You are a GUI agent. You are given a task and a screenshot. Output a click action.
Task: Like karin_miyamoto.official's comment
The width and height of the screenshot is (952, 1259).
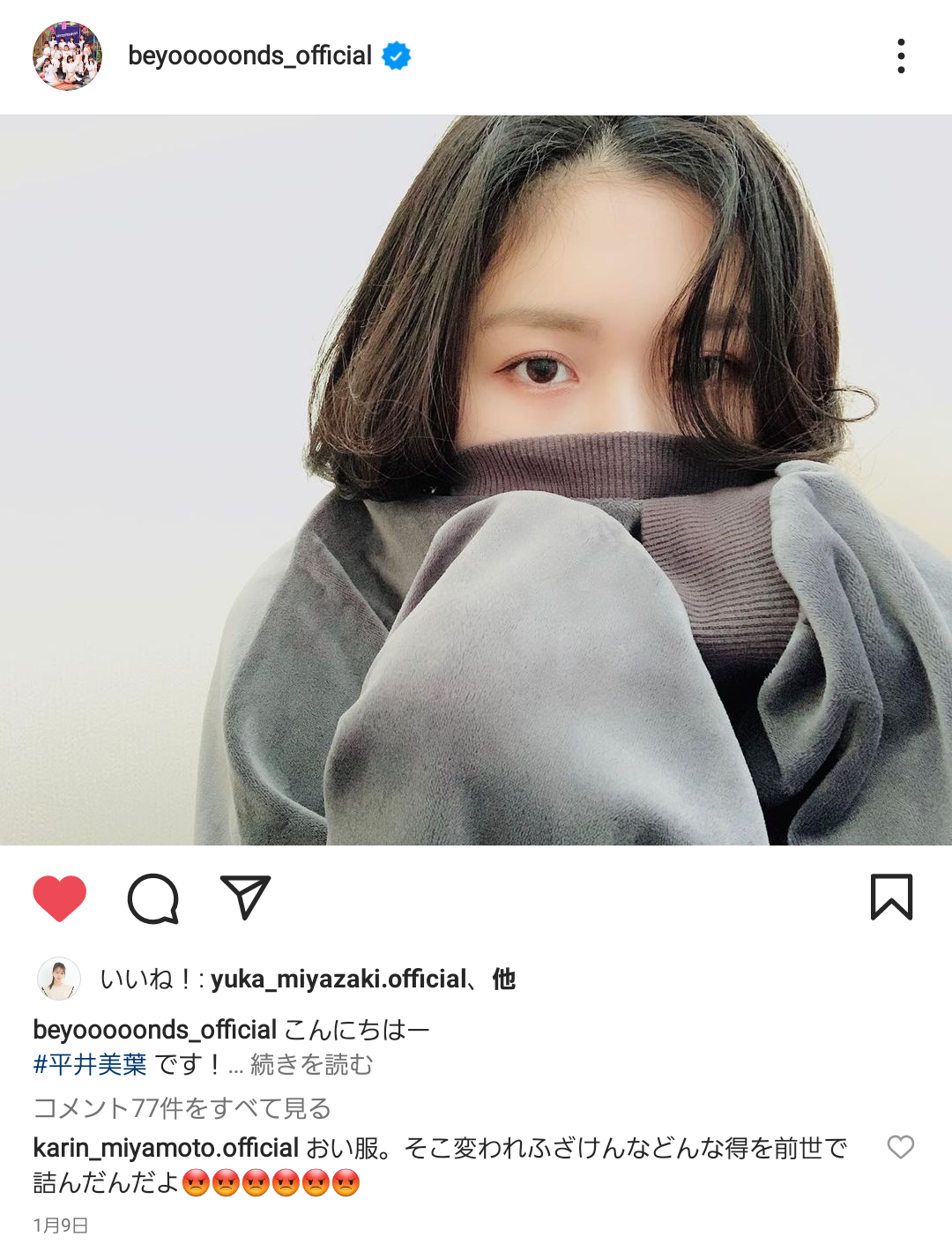pyautogui.click(x=900, y=1147)
